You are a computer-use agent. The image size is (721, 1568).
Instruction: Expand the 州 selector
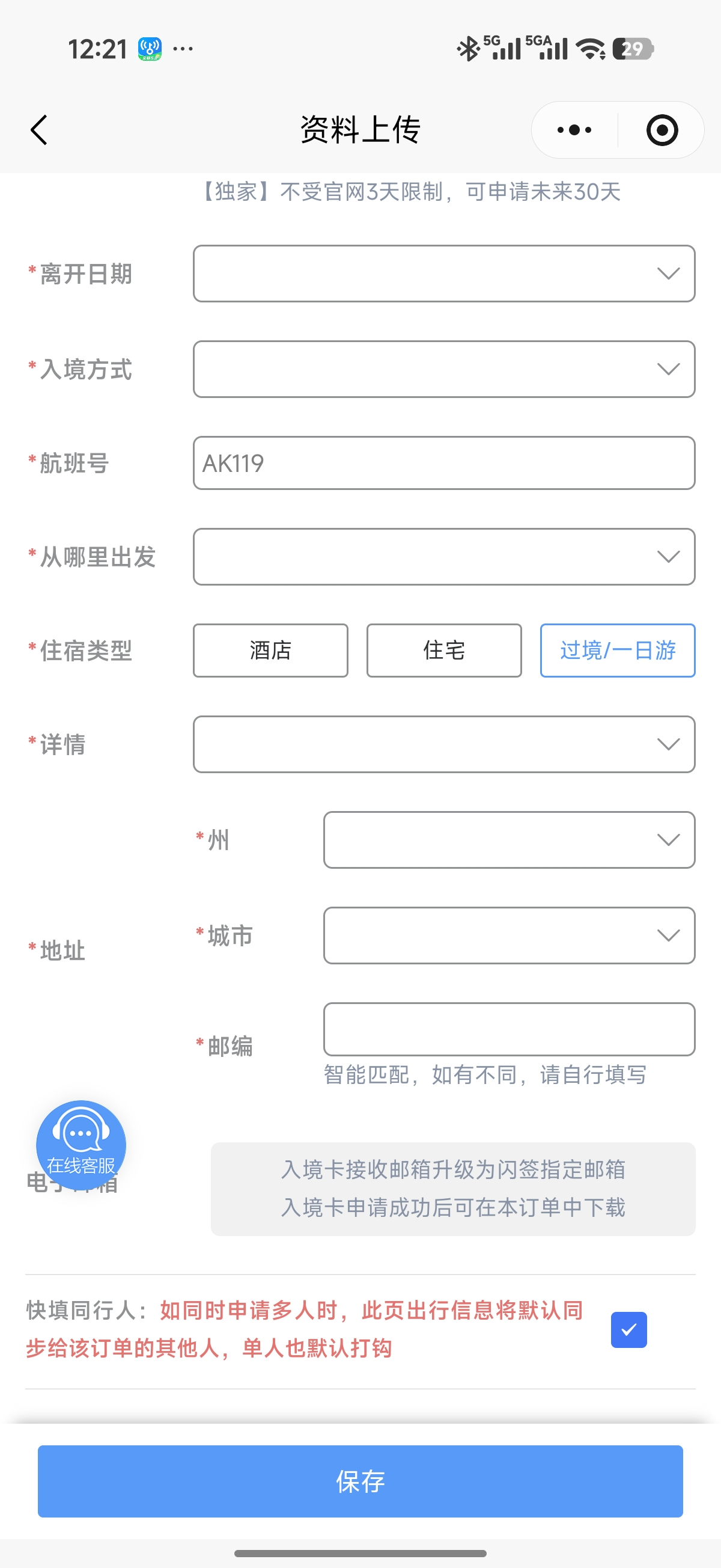[x=509, y=840]
